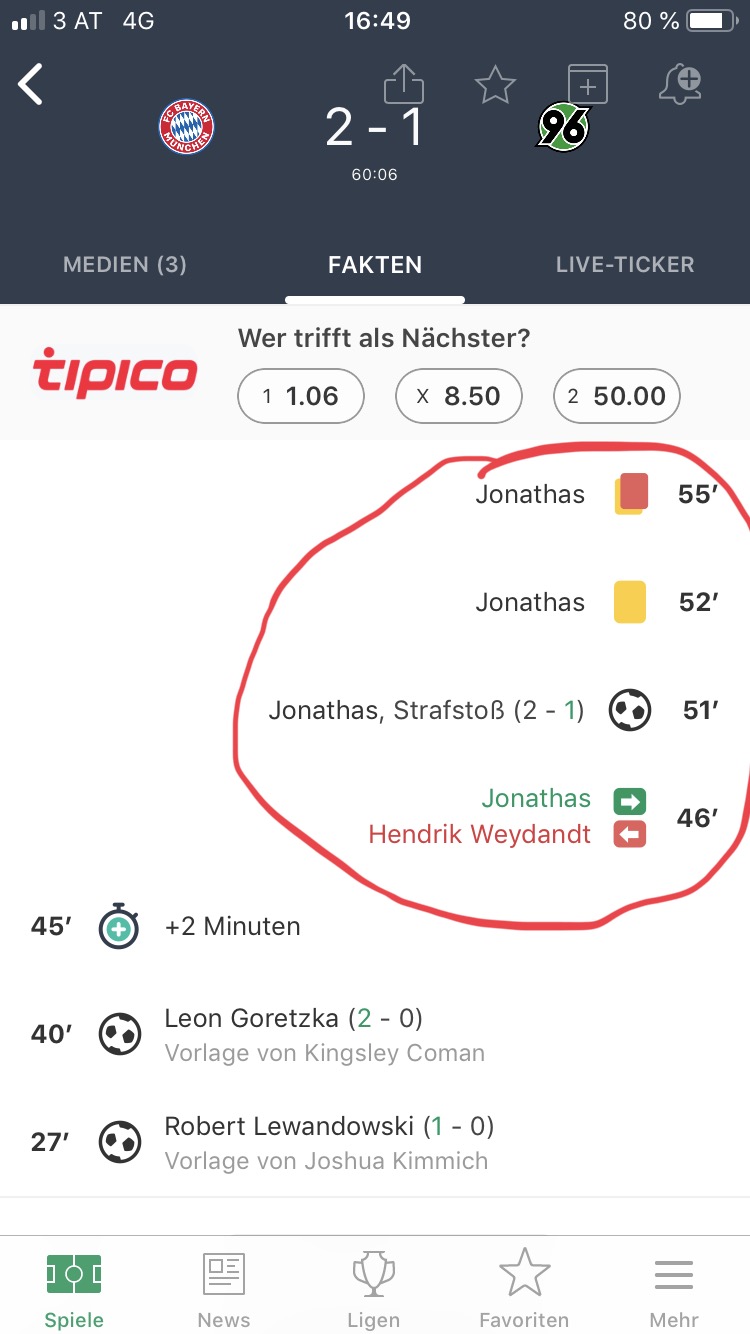
Task: Select the Fakten tab
Action: (x=375, y=265)
